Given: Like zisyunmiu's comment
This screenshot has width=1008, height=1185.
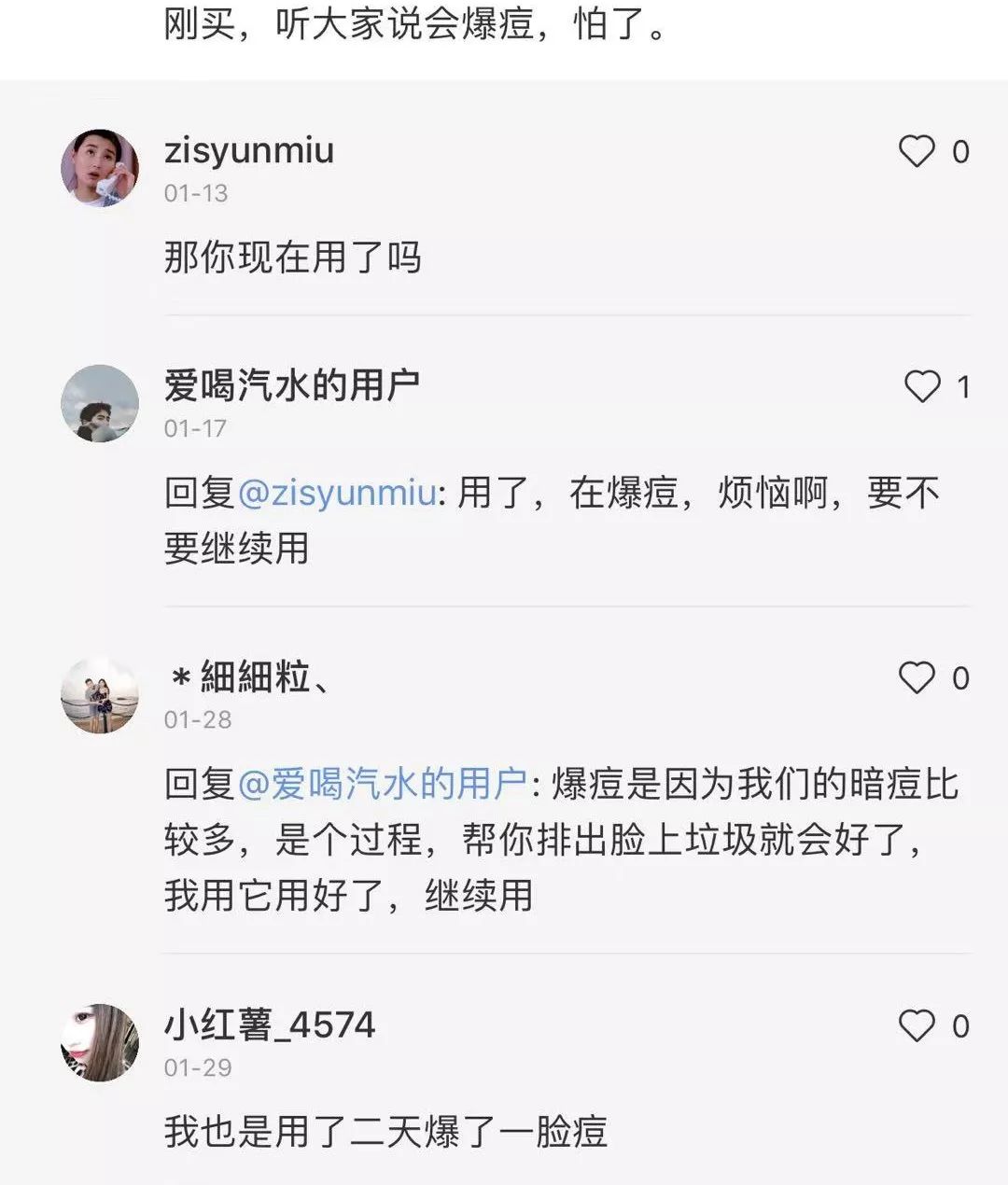Looking at the screenshot, I should pos(917,151).
